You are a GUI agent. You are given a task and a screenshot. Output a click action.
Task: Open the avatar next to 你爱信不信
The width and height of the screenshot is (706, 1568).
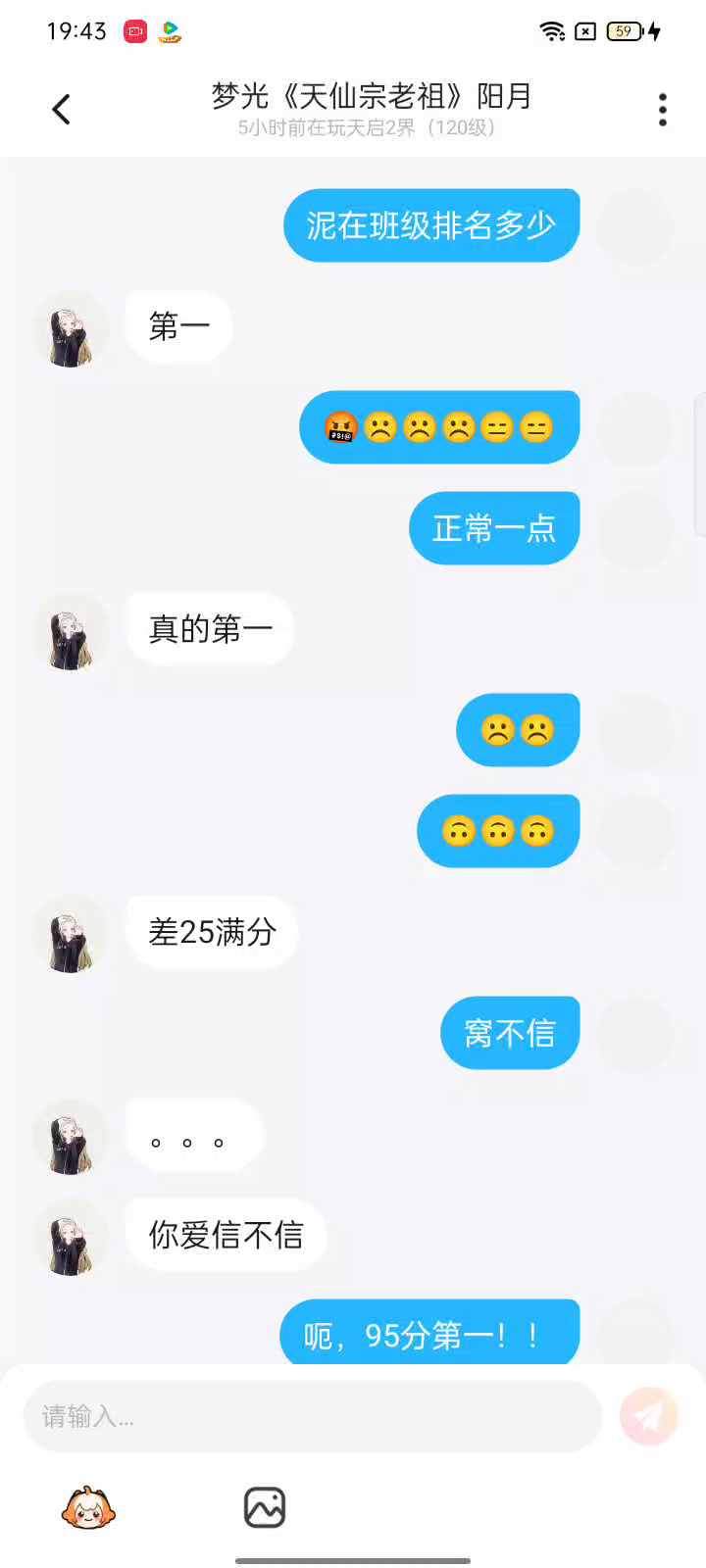(71, 1237)
